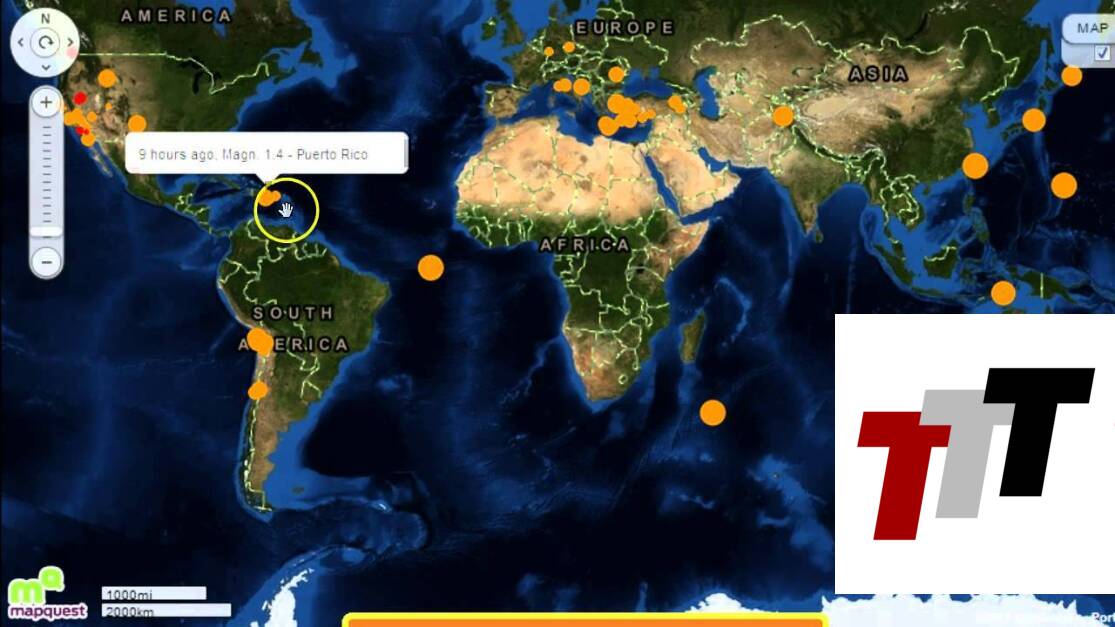Viewport: 1115px width, 627px height.
Task: Select the Puerto Rico earthquake marker
Action: [x=267, y=198]
